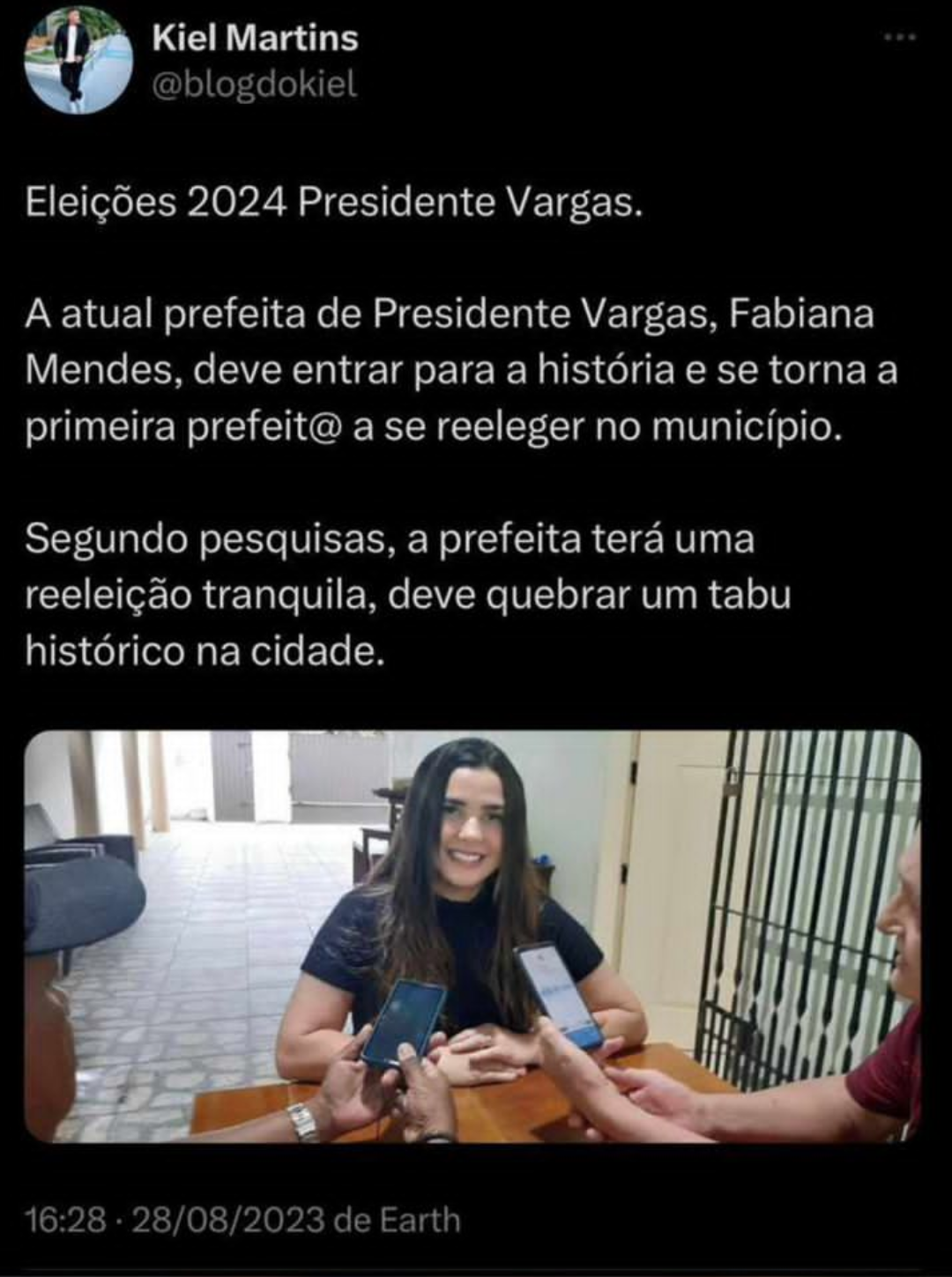Image resolution: width=952 pixels, height=1277 pixels.
Task: Open Kiel Martins' profile picture
Action: (x=78, y=60)
